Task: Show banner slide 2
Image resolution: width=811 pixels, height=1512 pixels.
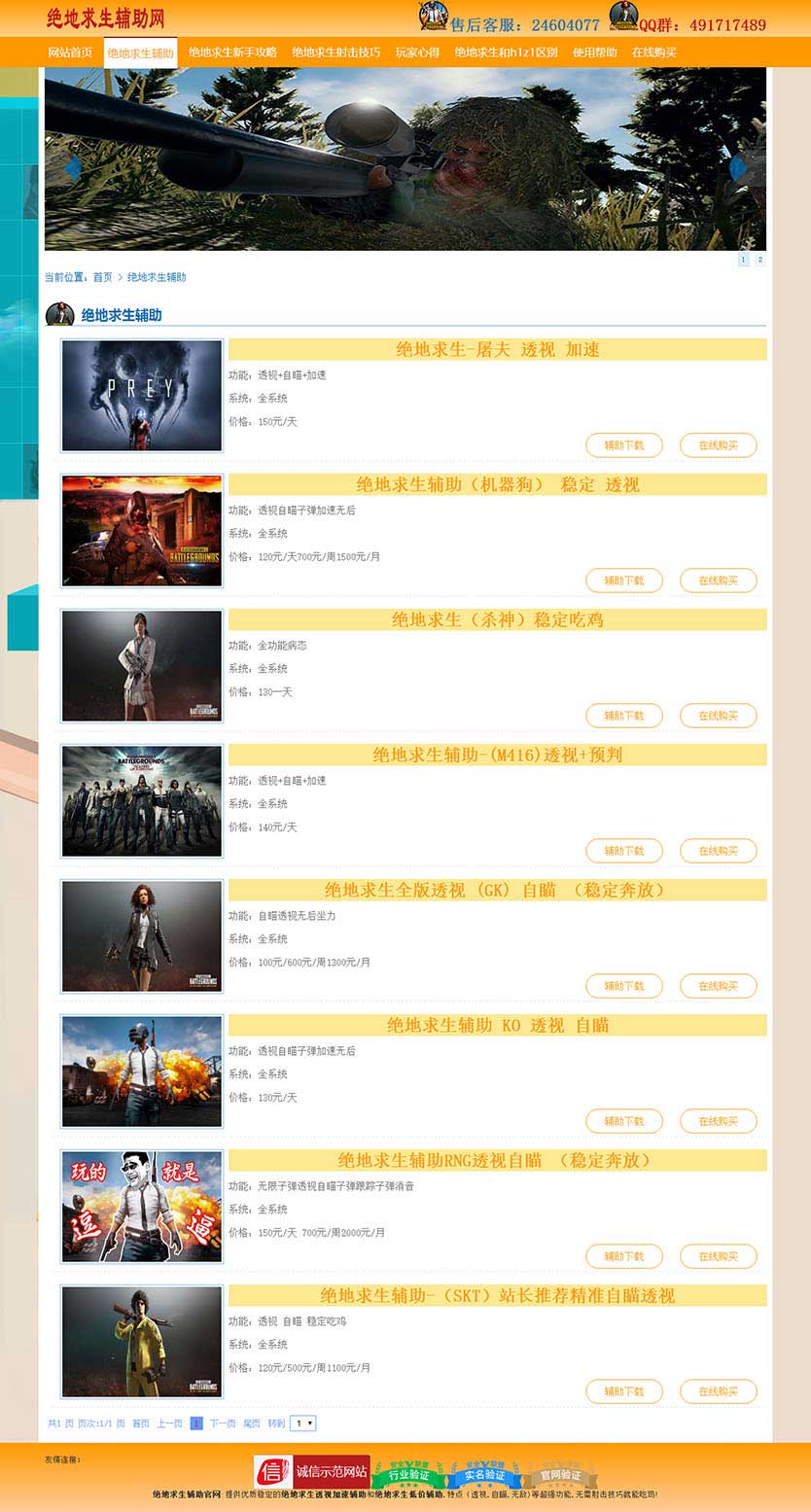Action: (x=759, y=260)
